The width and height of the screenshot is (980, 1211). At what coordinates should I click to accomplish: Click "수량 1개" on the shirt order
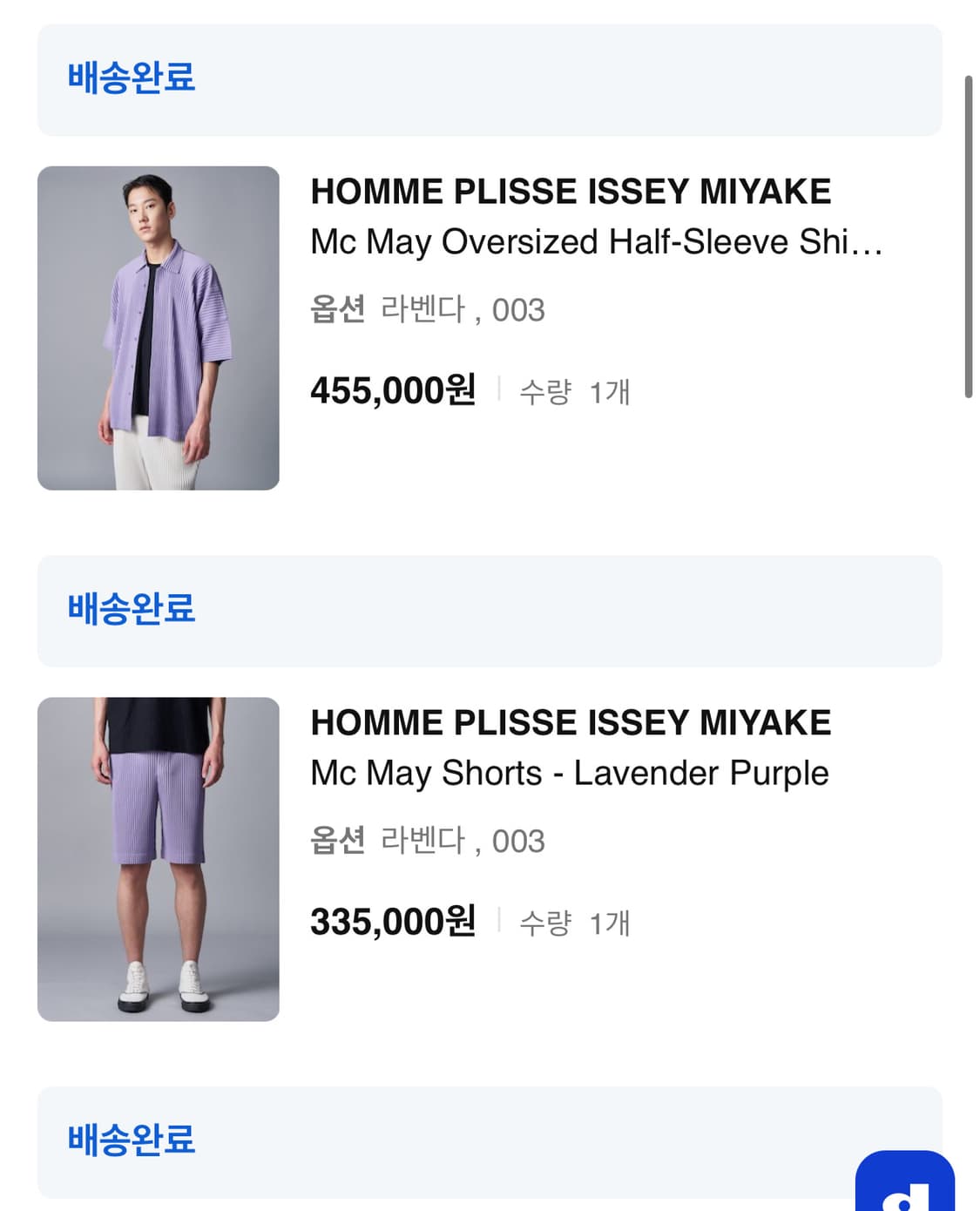click(x=575, y=393)
